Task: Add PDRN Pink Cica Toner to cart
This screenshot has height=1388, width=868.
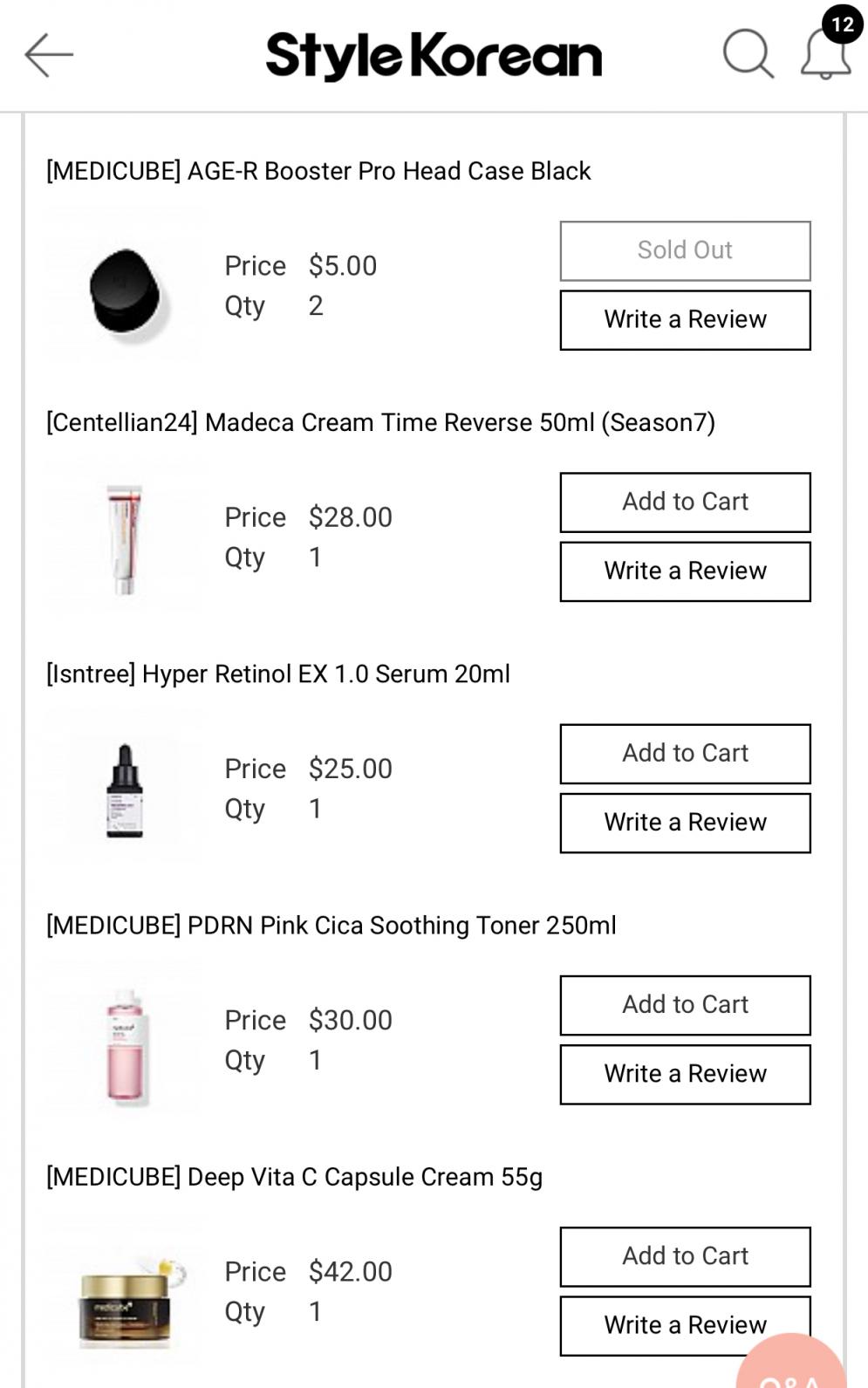Action: (x=685, y=1005)
